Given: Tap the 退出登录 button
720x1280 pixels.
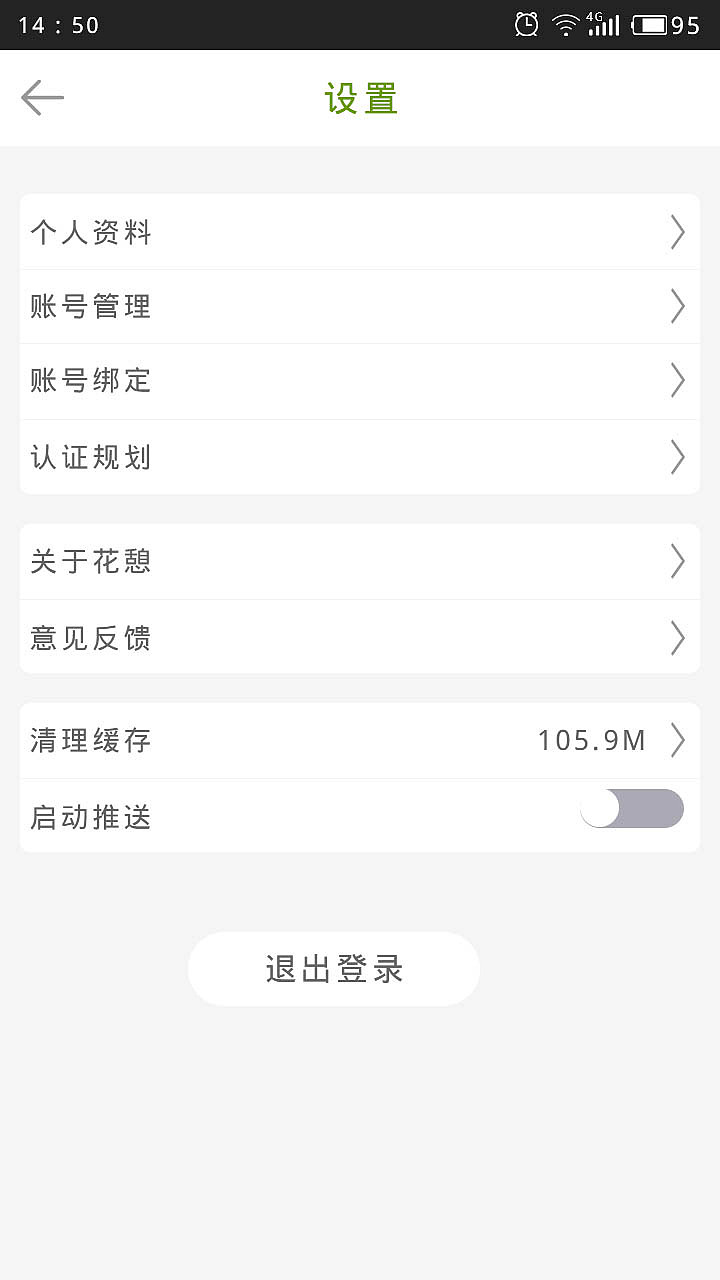Looking at the screenshot, I should [x=334, y=969].
